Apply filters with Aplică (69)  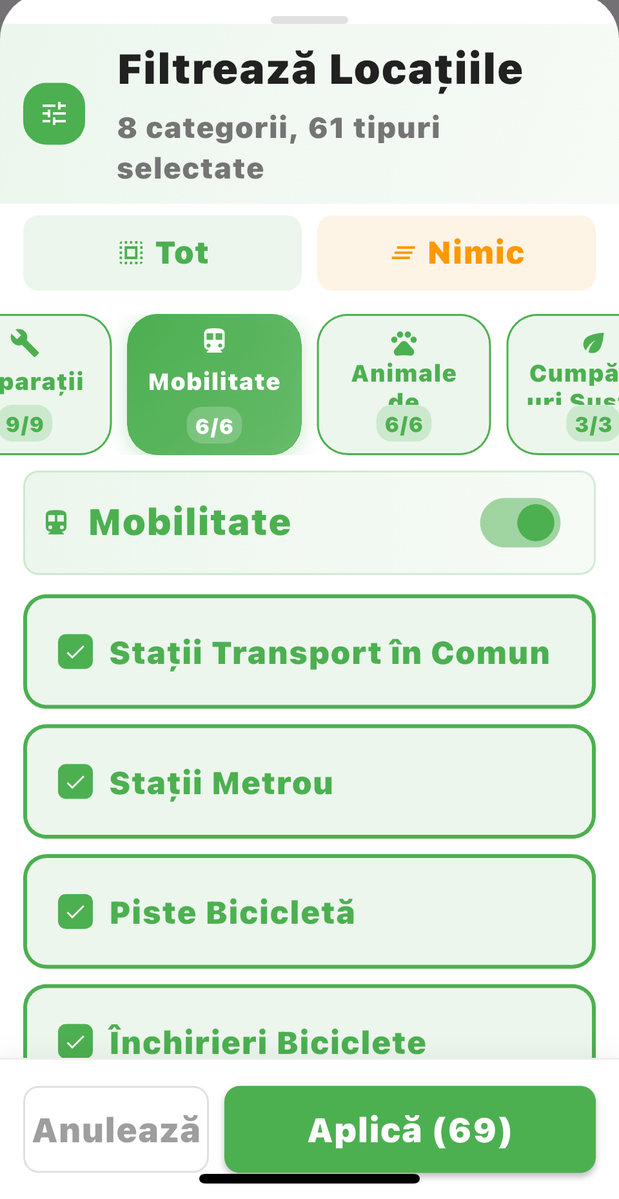click(409, 1130)
